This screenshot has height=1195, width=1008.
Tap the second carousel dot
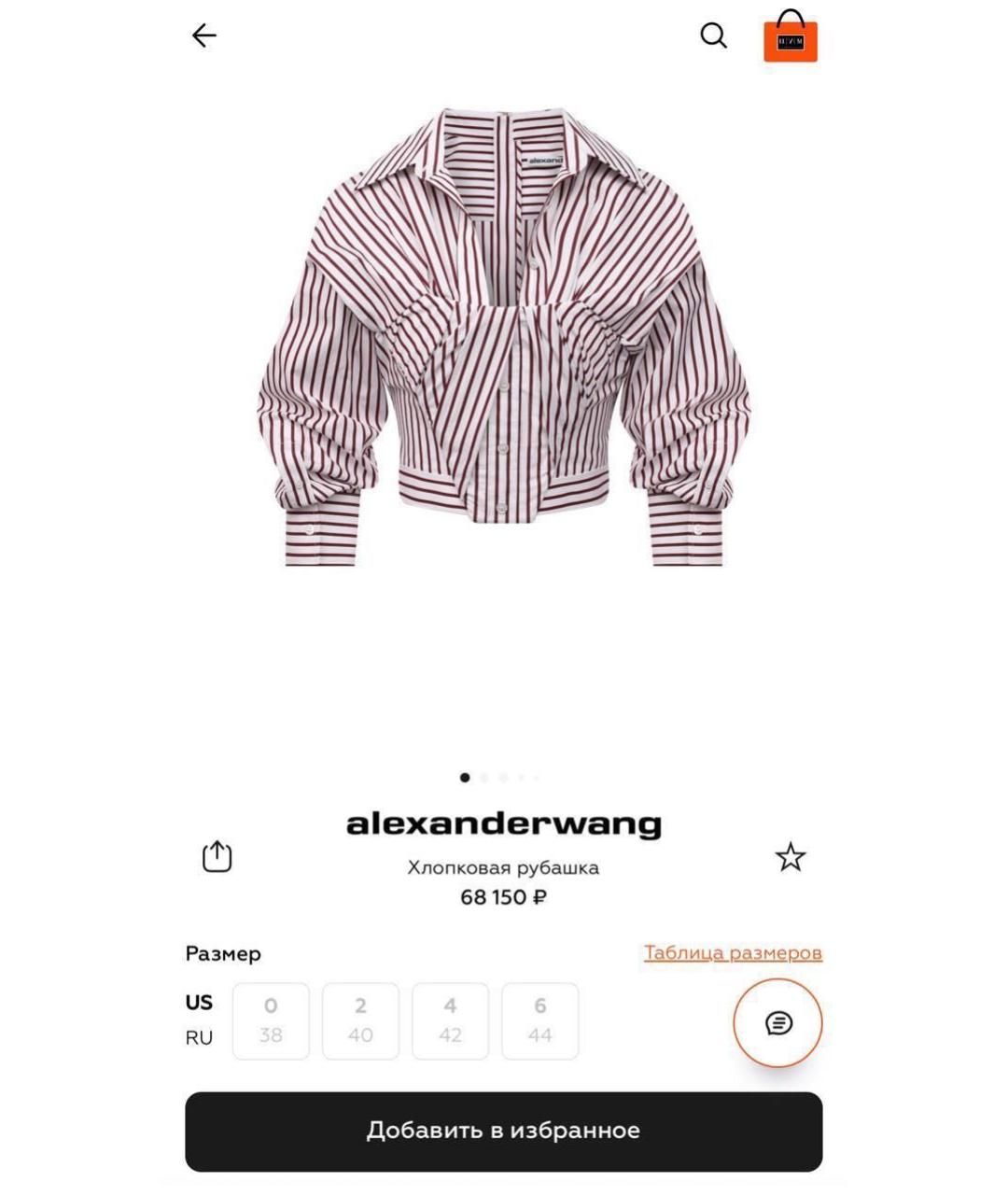click(x=484, y=776)
